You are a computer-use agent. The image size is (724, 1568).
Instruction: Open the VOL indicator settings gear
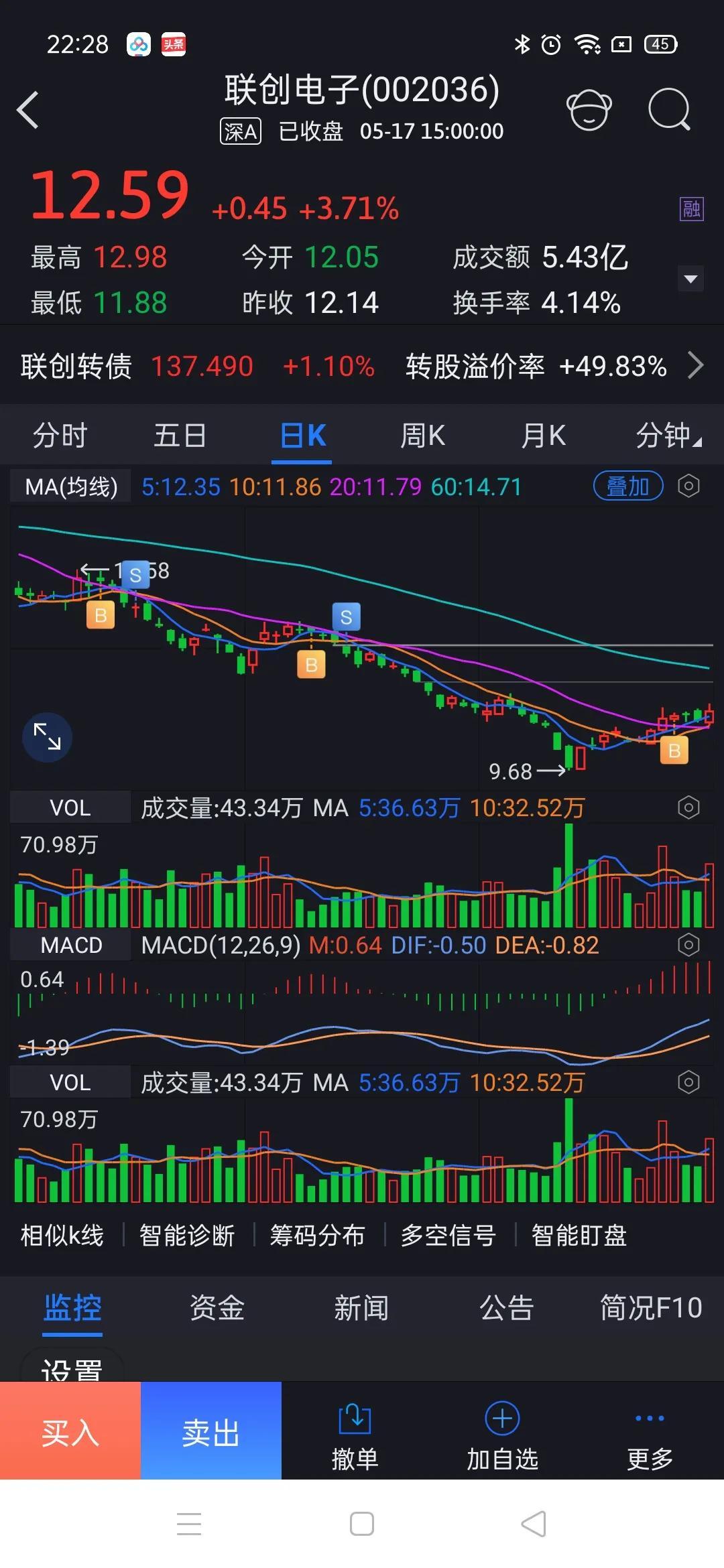(688, 807)
